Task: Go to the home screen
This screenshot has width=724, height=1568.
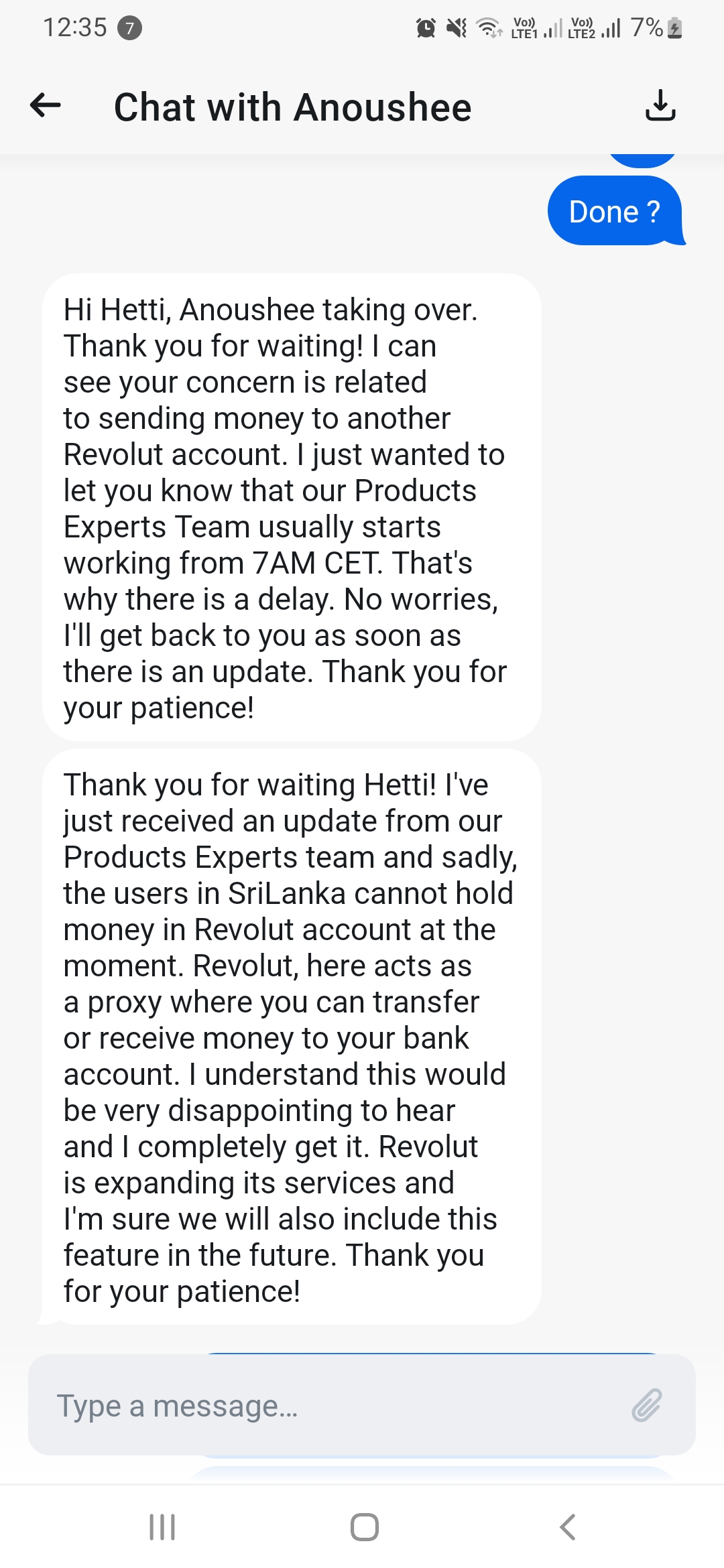Action: pyautogui.click(x=365, y=1527)
